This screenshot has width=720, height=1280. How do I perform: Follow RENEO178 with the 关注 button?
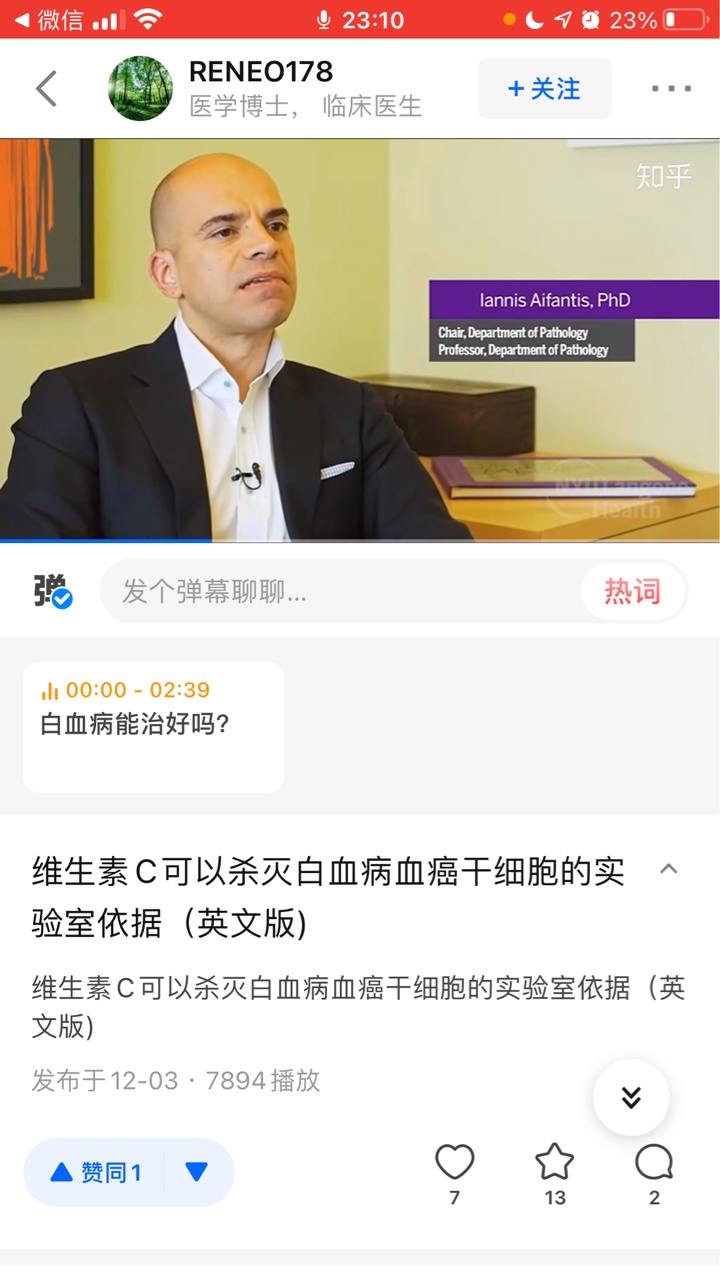coord(544,89)
